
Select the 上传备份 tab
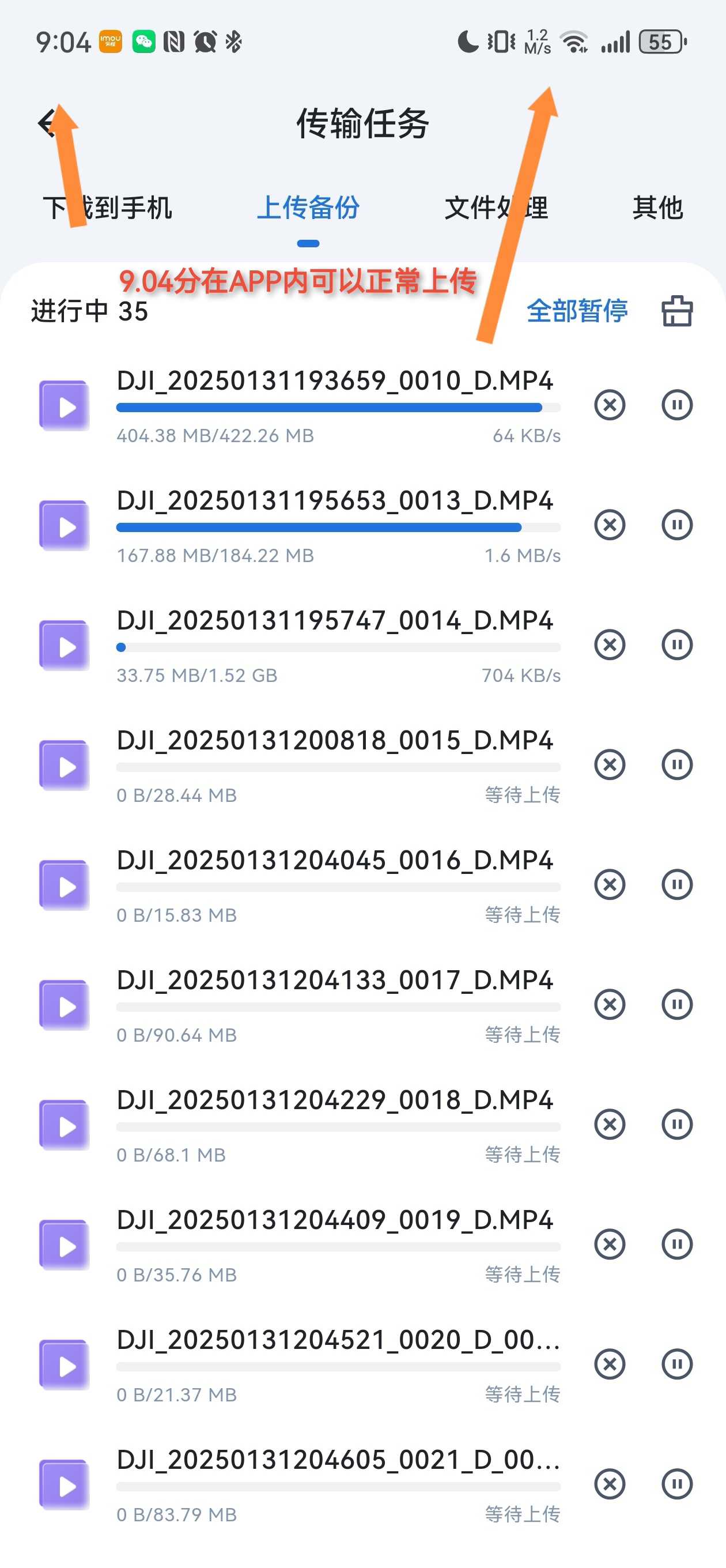pyautogui.click(x=308, y=208)
